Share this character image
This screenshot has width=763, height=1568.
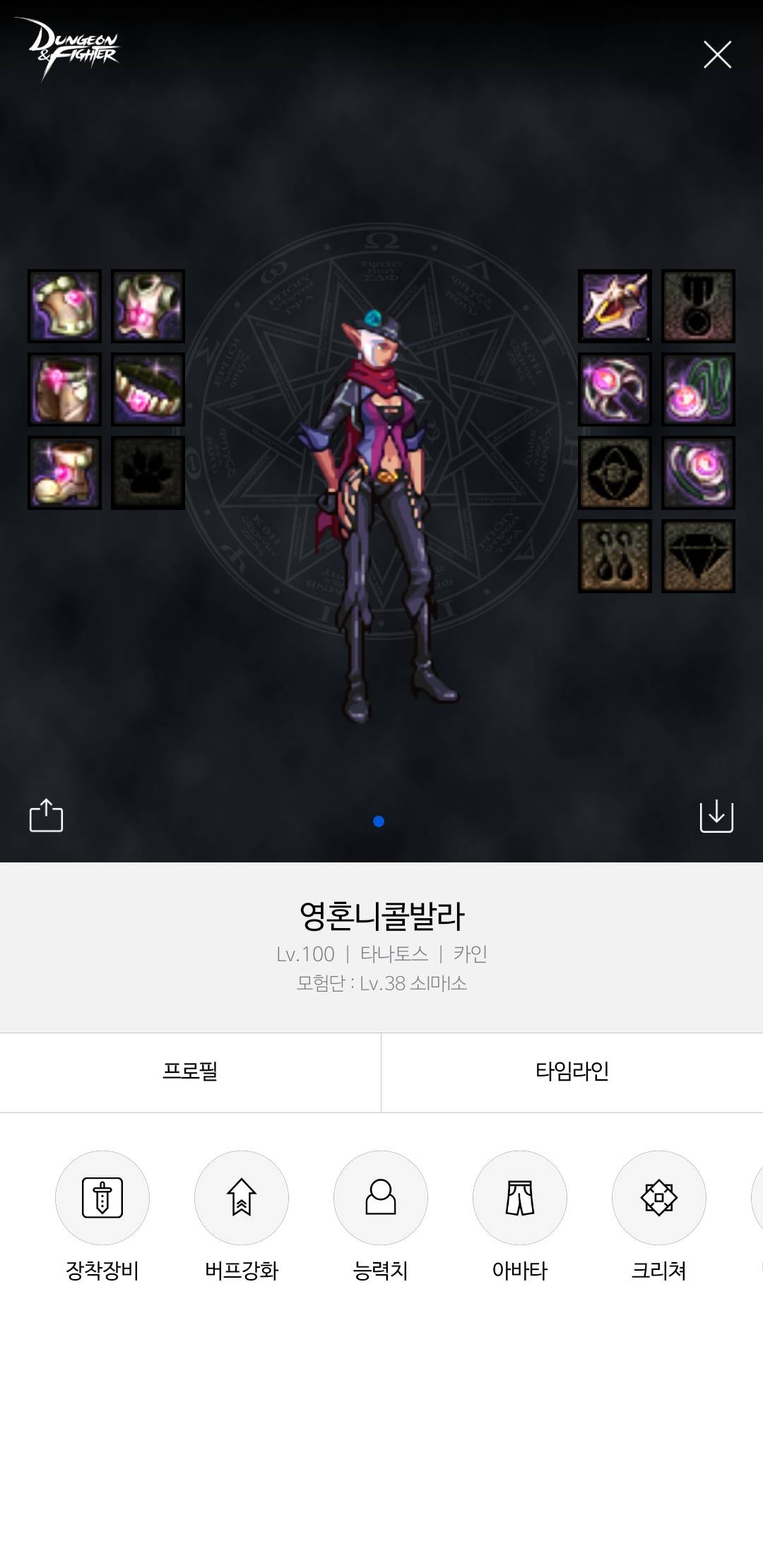tap(47, 816)
